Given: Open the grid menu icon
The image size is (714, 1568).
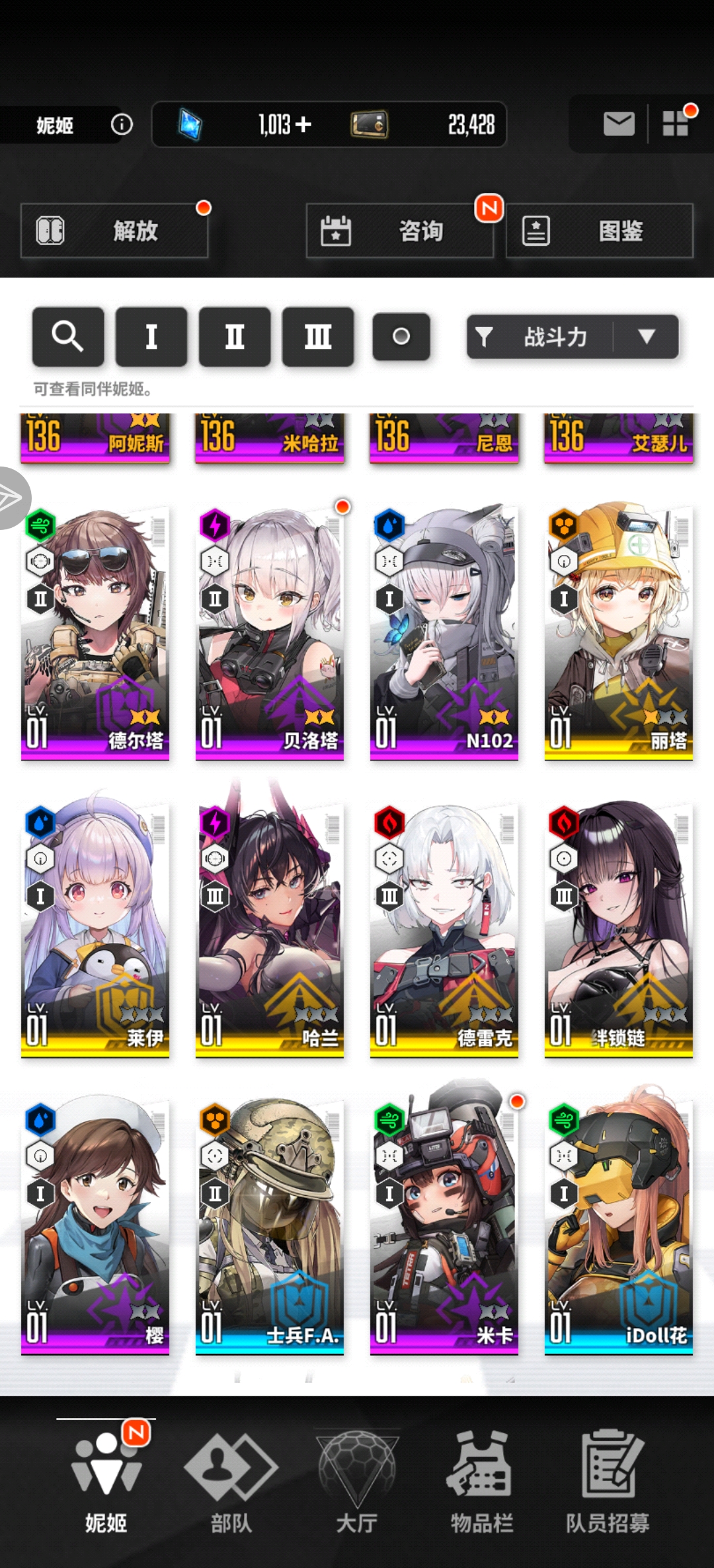Looking at the screenshot, I should click(676, 124).
